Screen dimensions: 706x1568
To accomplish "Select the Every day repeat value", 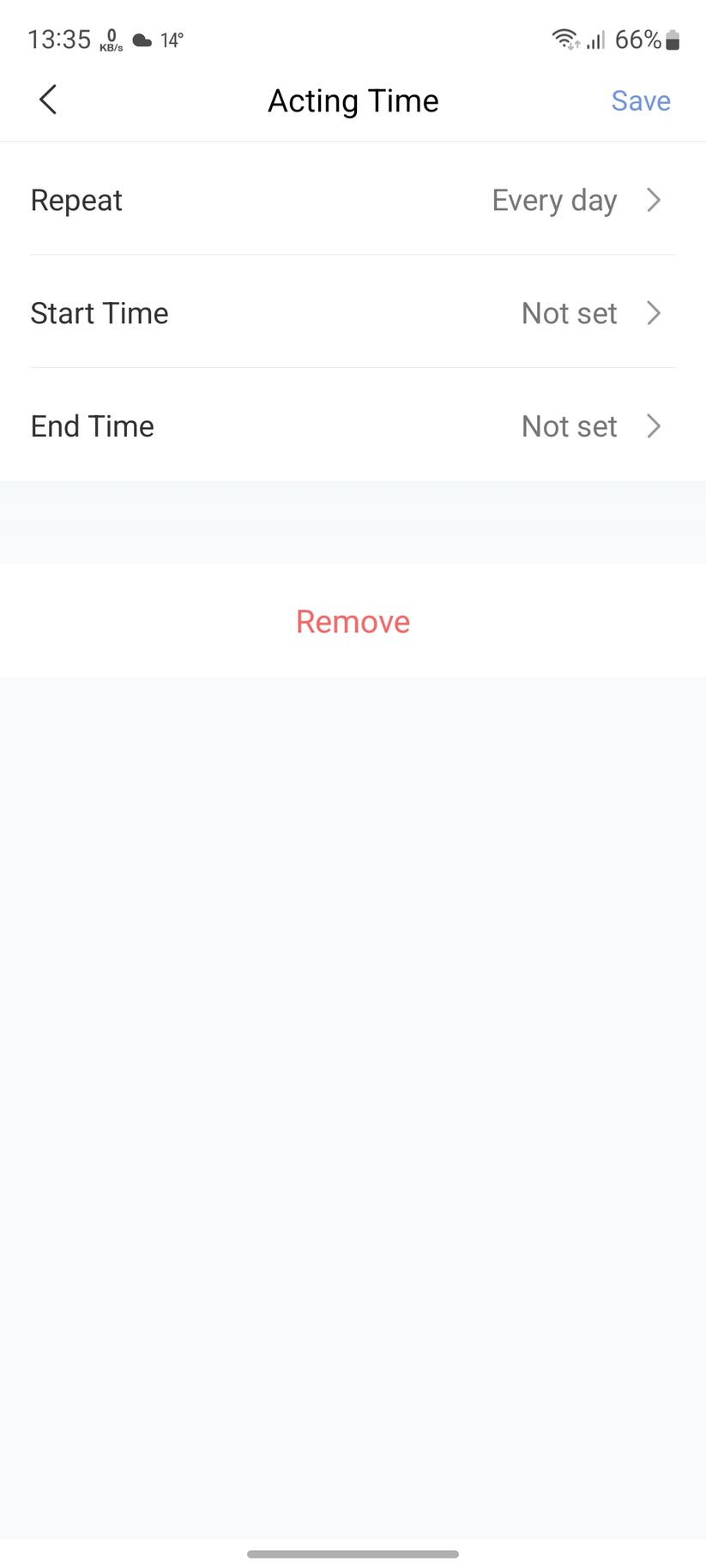I will pos(554,200).
